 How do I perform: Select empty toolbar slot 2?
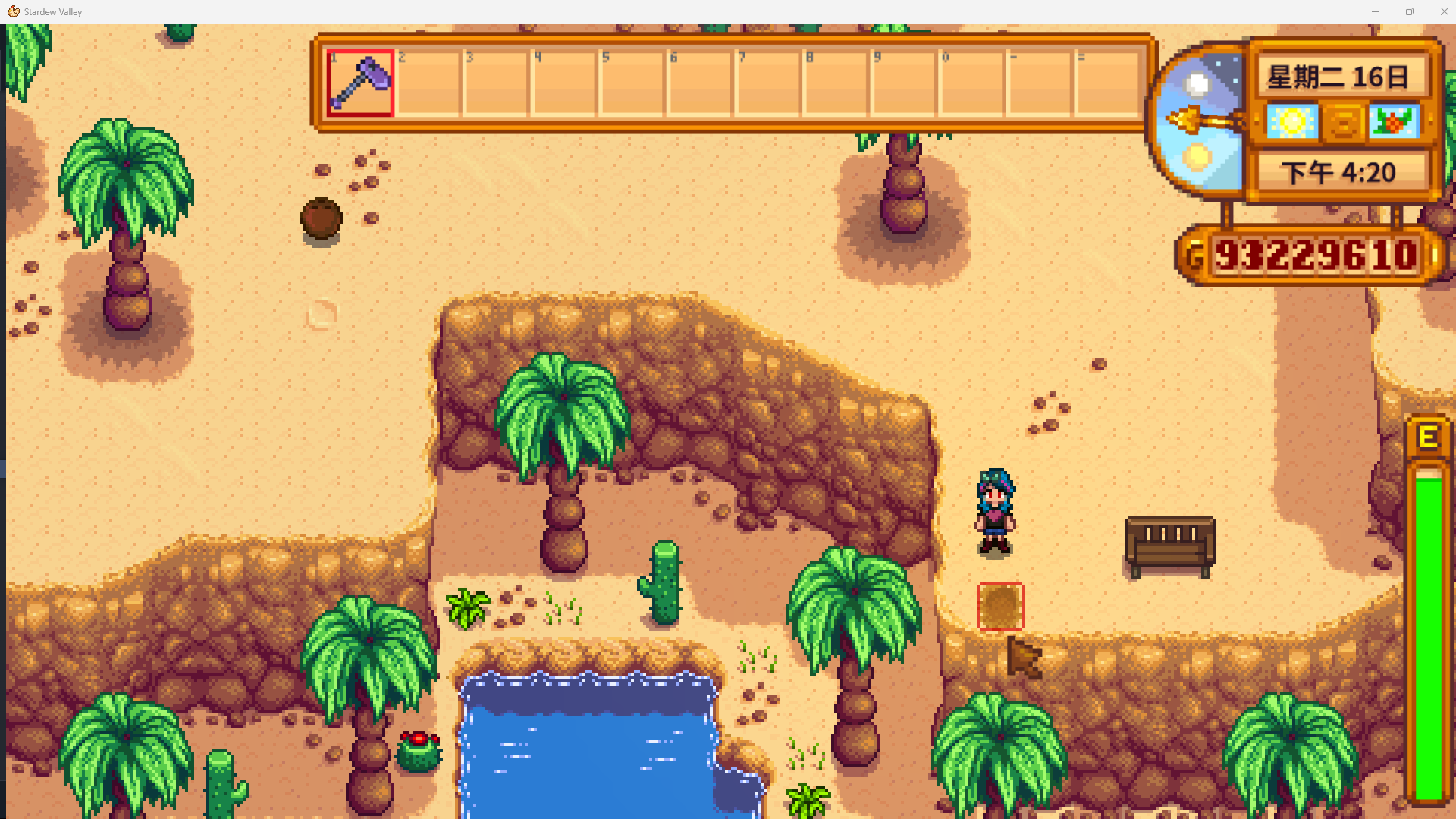point(428,83)
